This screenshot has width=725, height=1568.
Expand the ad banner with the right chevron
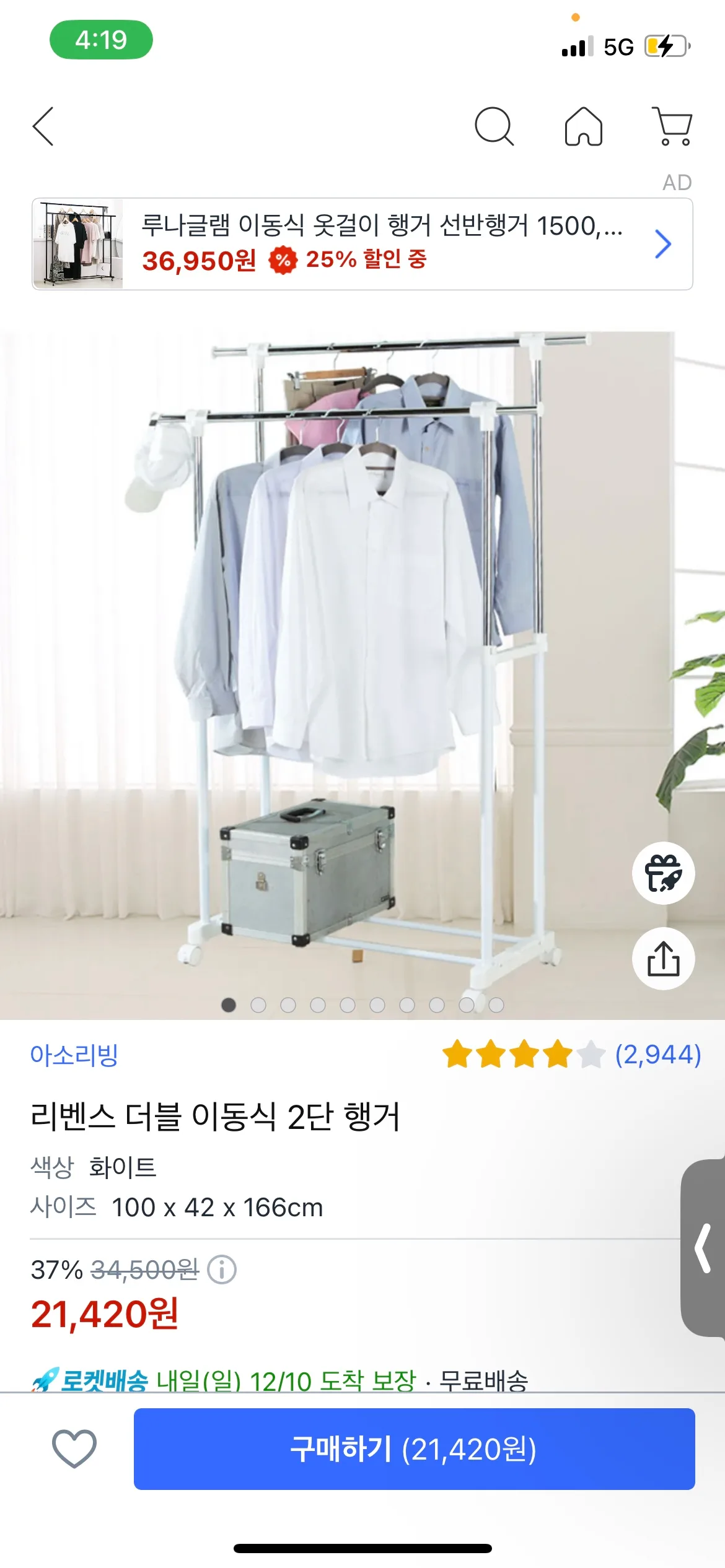click(x=663, y=244)
